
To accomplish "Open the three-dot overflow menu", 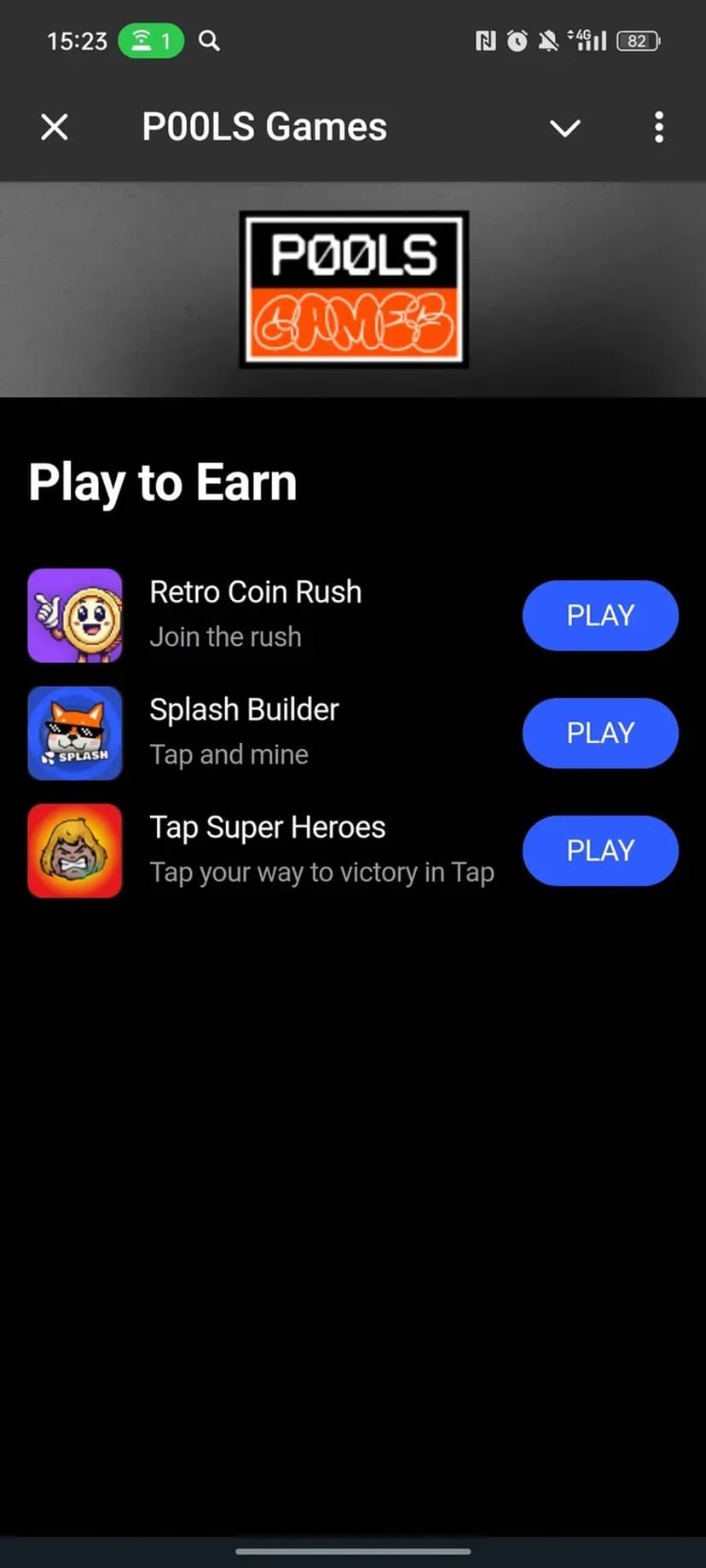I will coord(658,128).
